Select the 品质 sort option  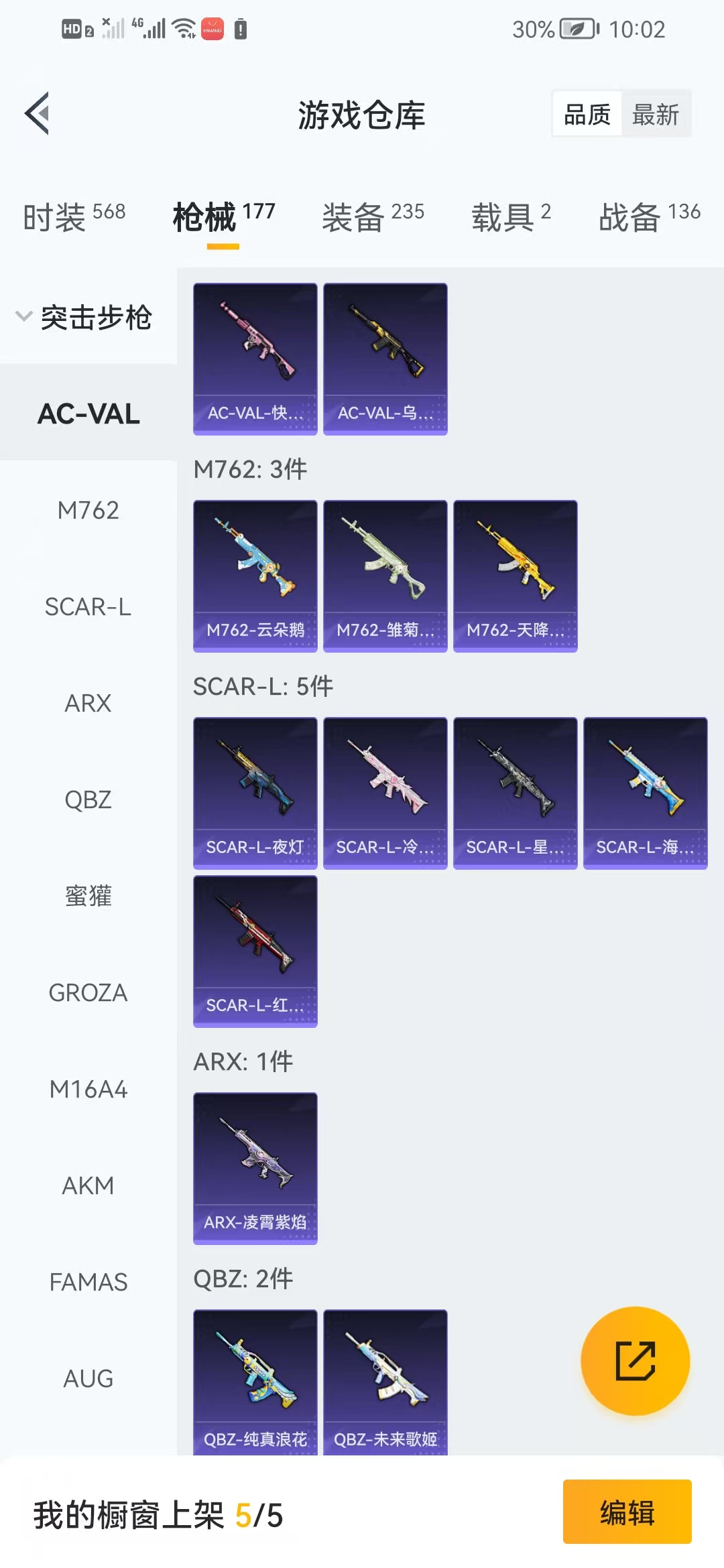[x=587, y=115]
